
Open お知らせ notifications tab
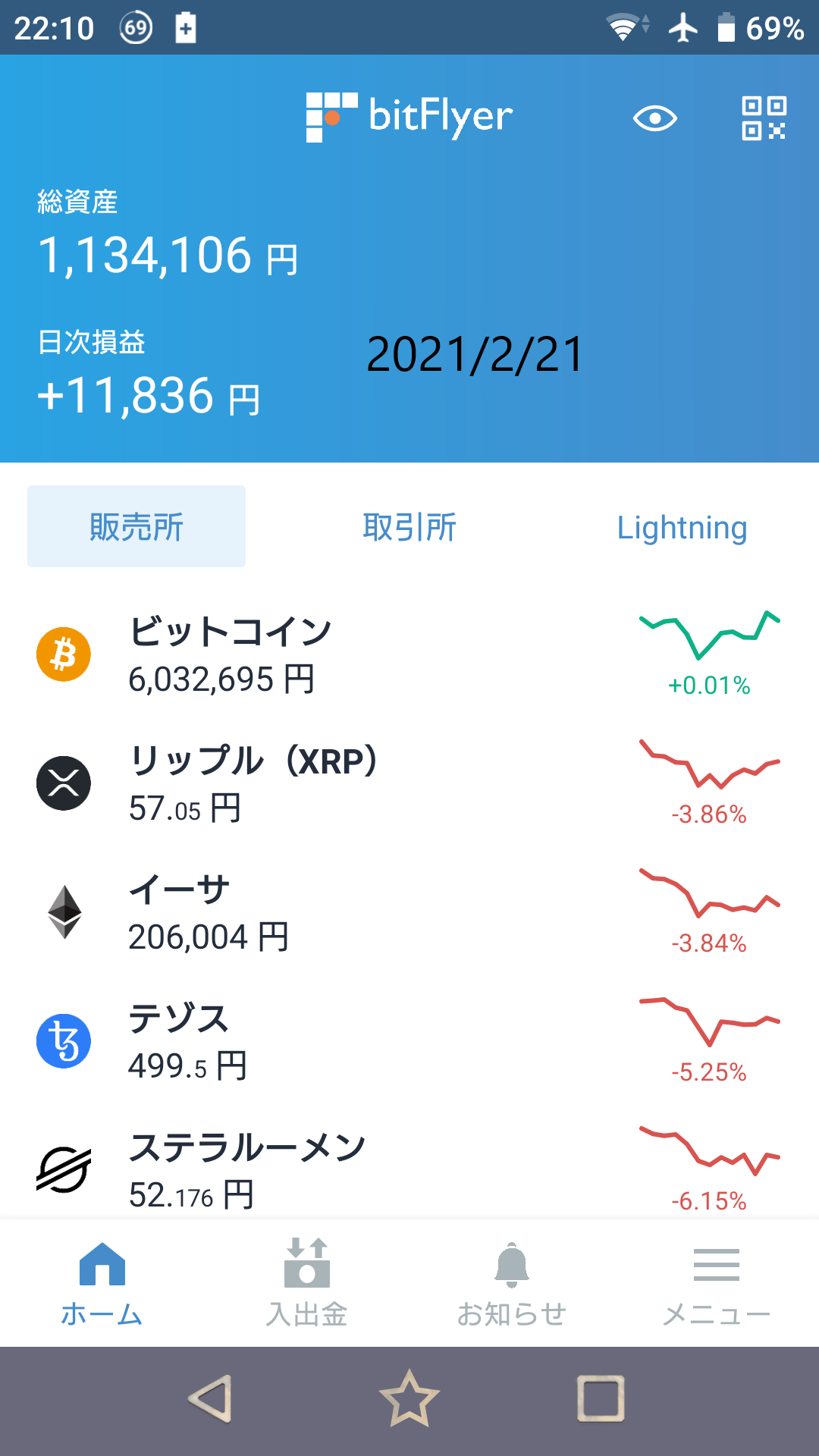(512, 1282)
